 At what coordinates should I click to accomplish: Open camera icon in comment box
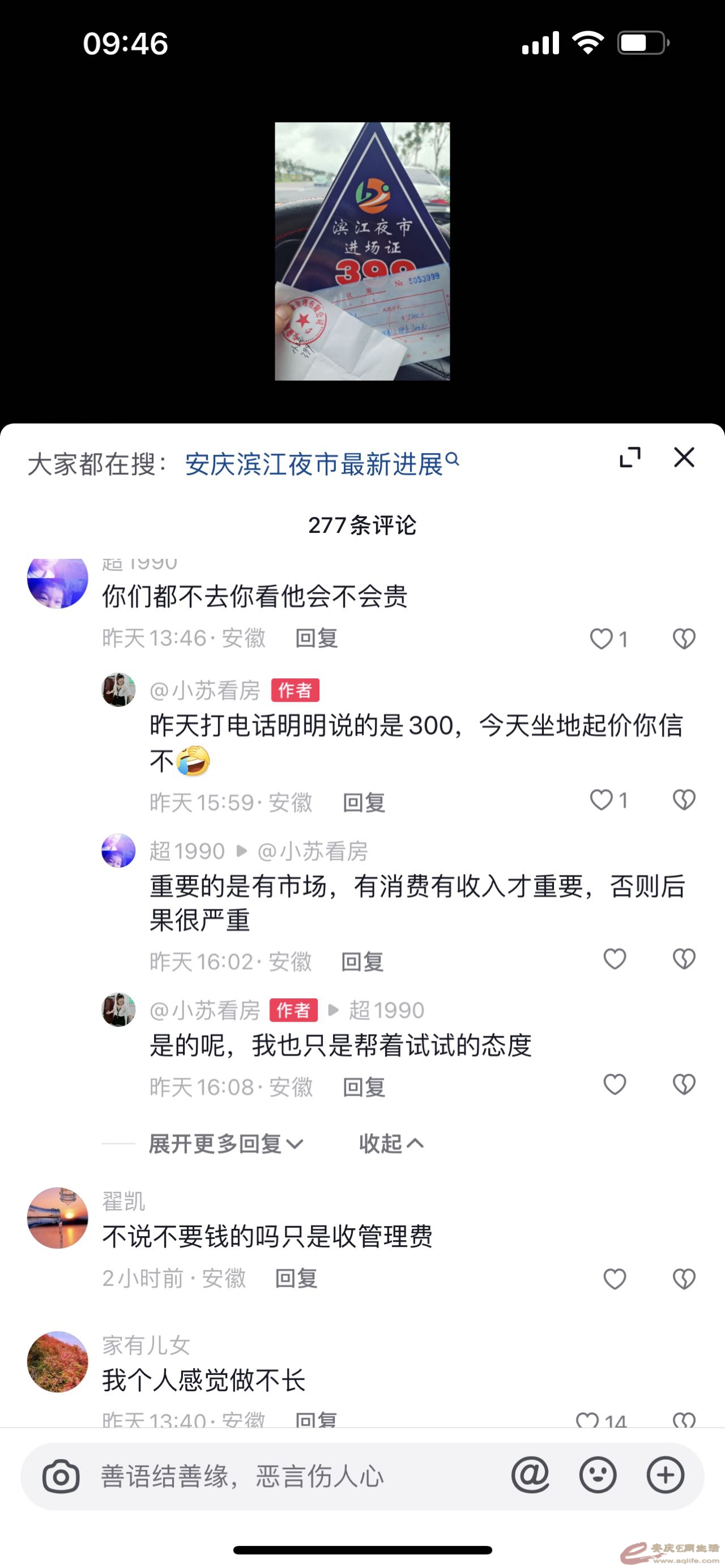(61, 1476)
